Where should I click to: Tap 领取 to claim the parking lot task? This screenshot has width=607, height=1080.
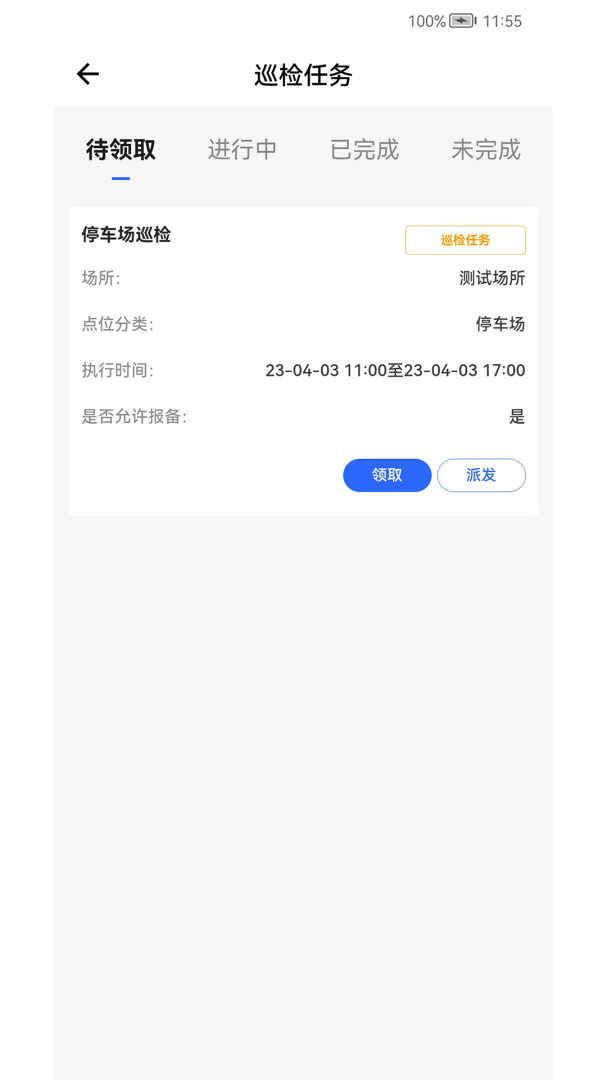[x=387, y=475]
